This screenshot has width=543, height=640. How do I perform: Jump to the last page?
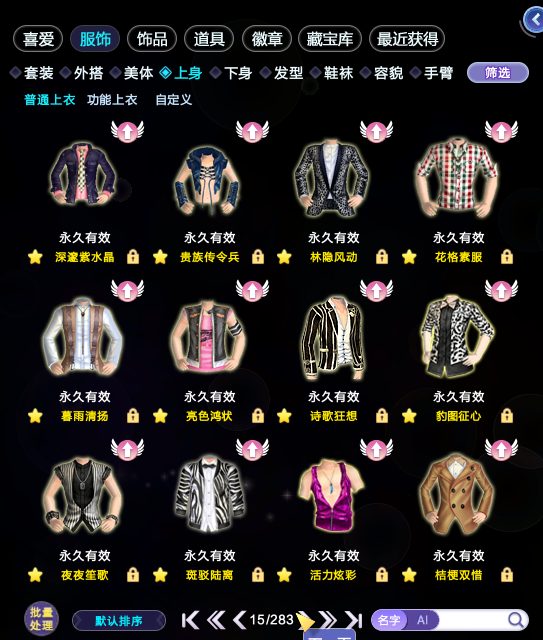354,620
